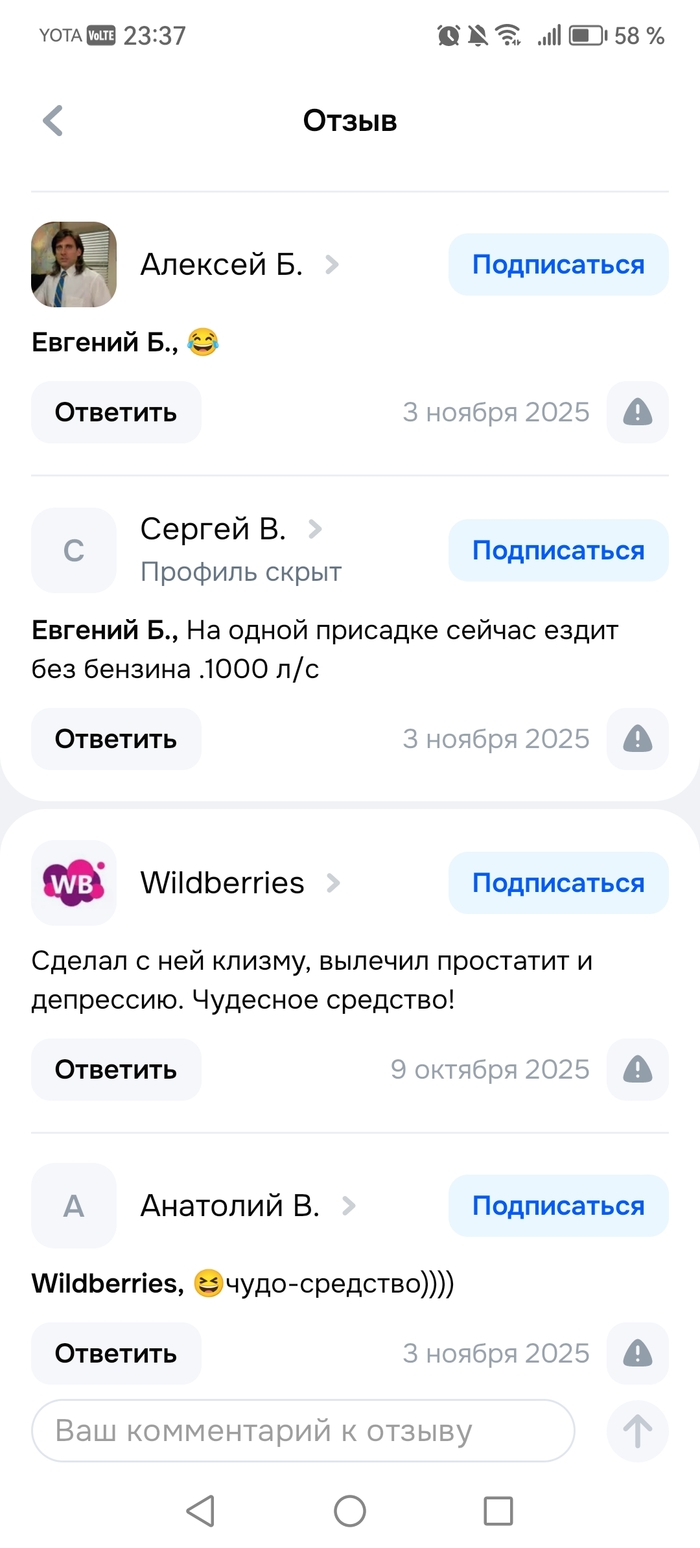This screenshot has width=700, height=1548.
Task: Subscribe to Сергей В.
Action: click(558, 551)
